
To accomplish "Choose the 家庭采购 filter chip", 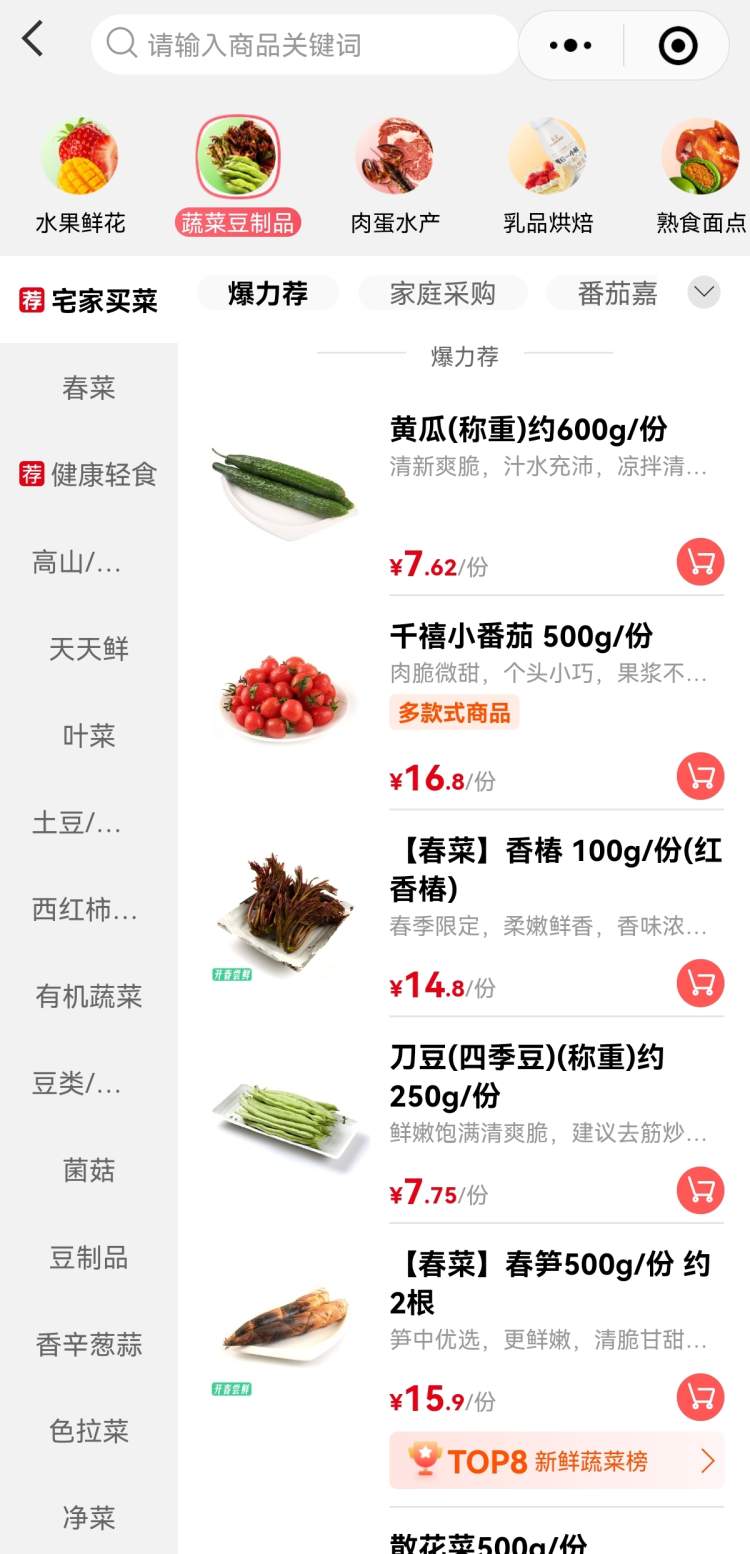I will (442, 293).
